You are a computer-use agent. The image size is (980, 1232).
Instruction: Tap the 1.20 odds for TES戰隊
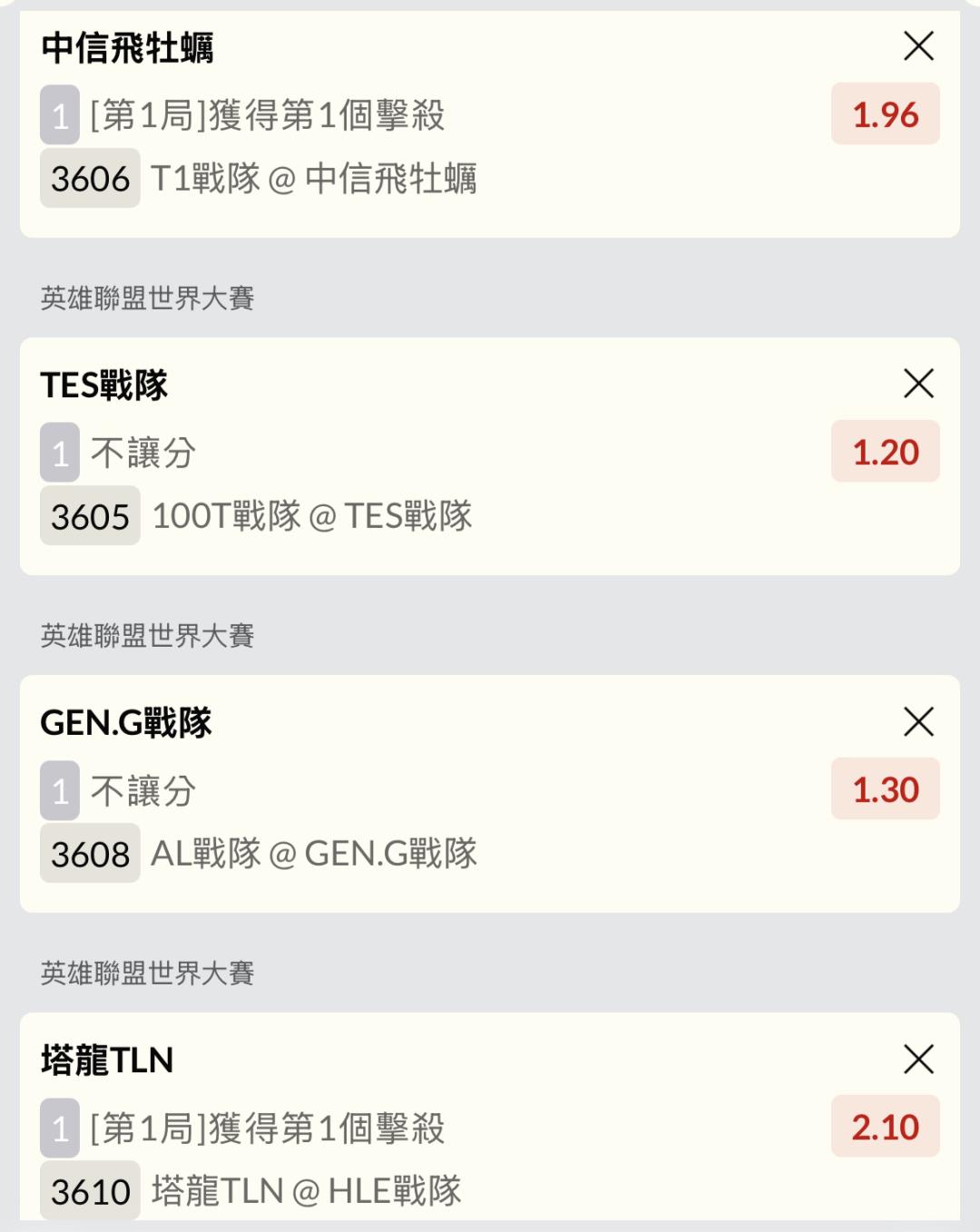885,452
